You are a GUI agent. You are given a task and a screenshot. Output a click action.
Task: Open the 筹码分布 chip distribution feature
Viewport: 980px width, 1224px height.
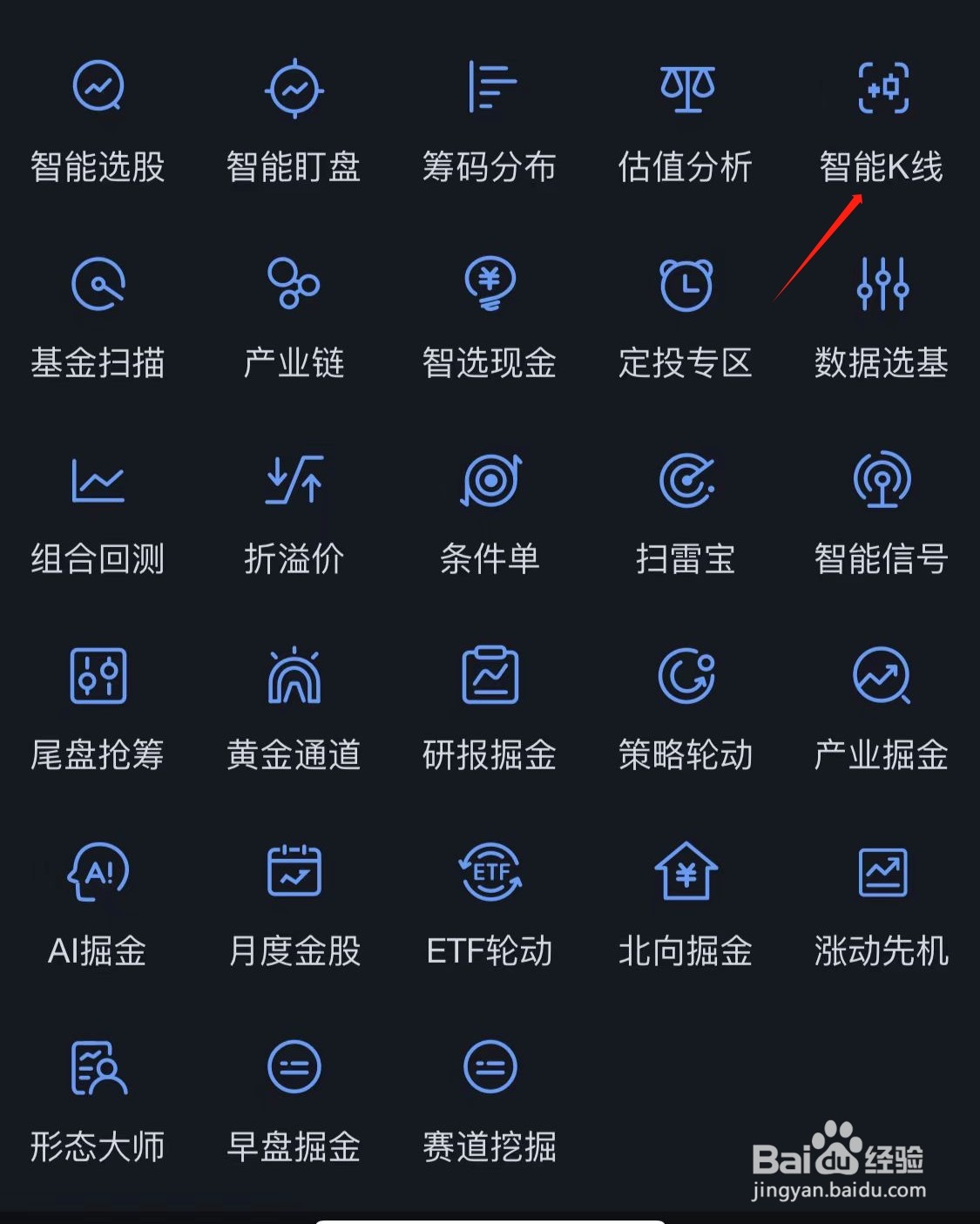click(490, 122)
